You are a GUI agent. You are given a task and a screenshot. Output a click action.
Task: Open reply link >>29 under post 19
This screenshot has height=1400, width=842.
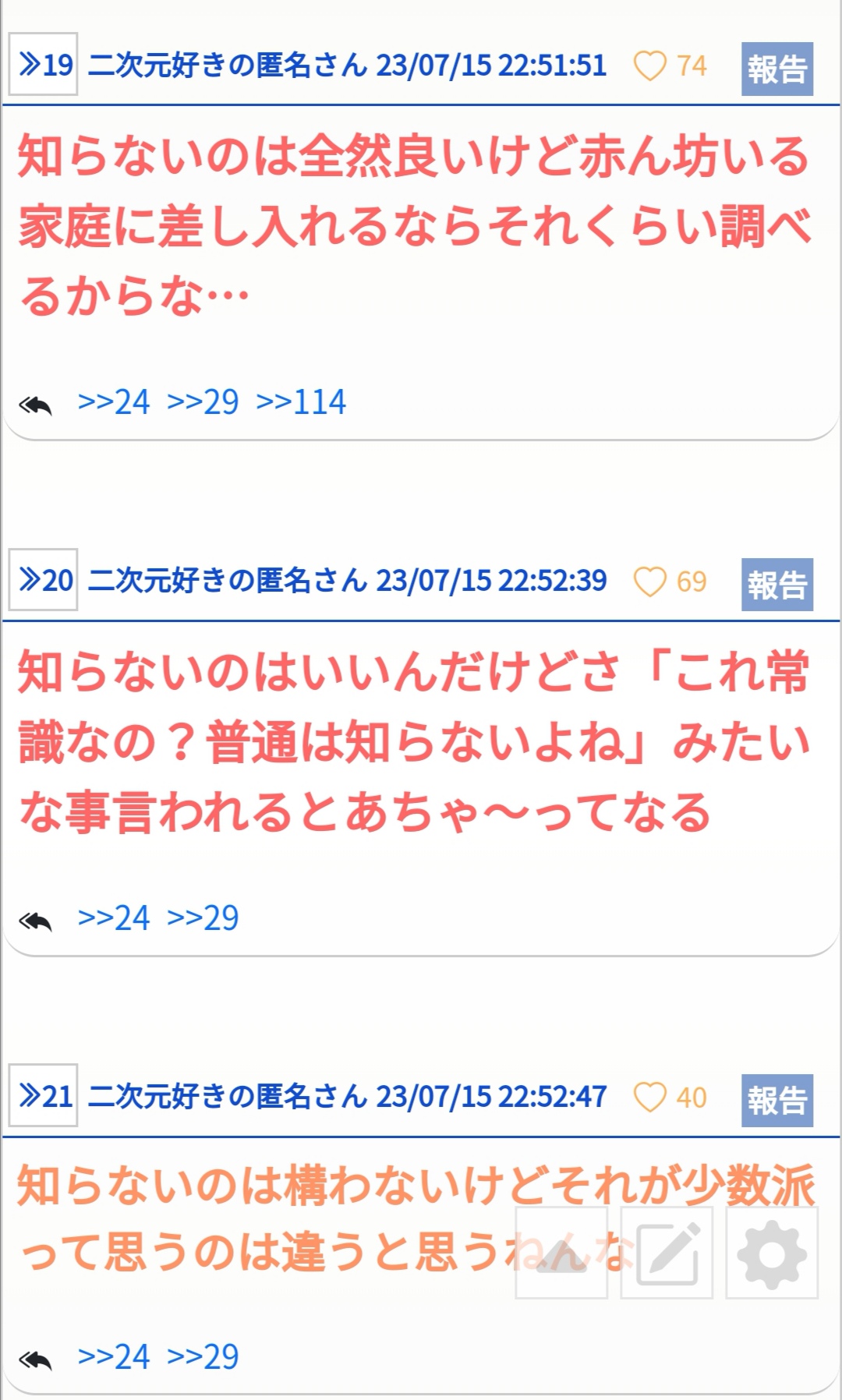click(203, 402)
